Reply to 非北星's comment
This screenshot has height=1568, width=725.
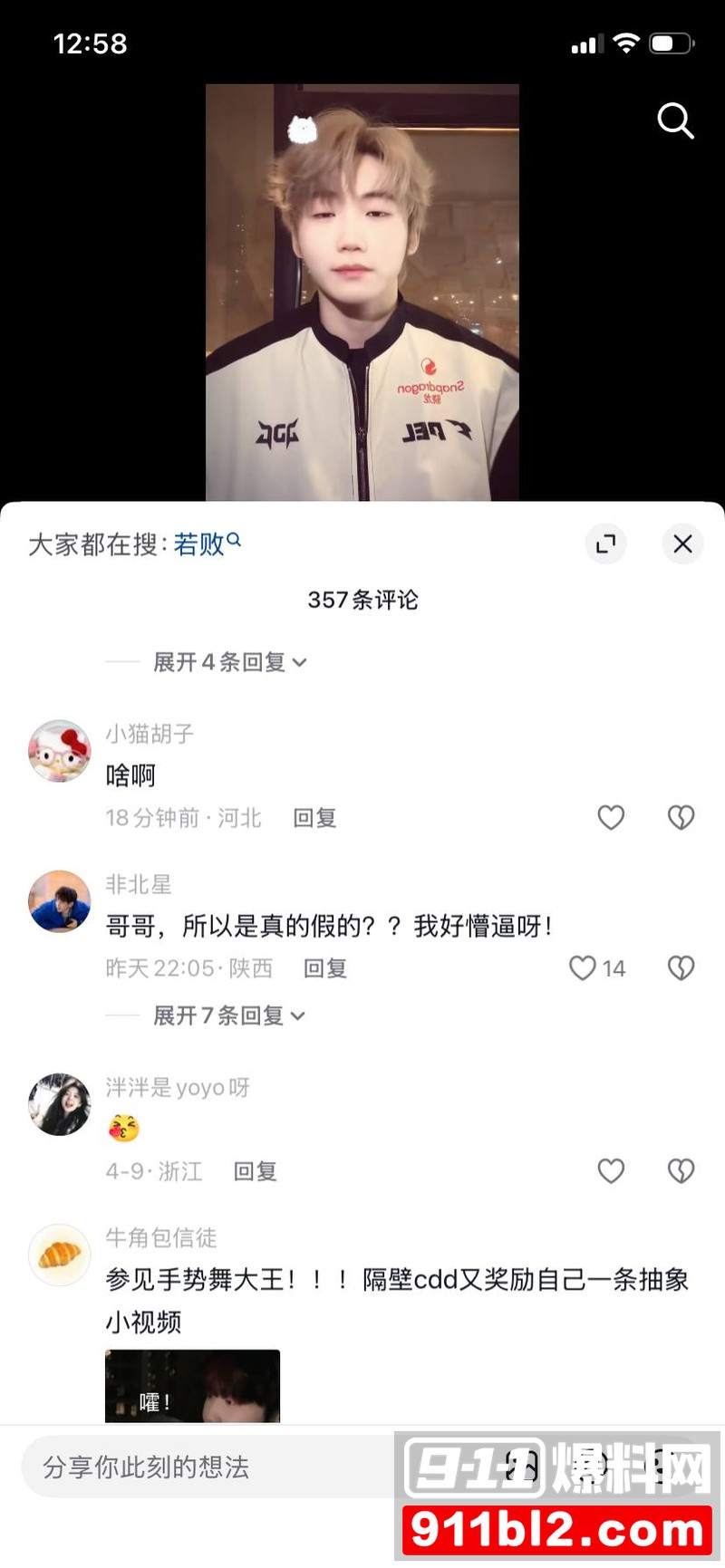click(324, 969)
